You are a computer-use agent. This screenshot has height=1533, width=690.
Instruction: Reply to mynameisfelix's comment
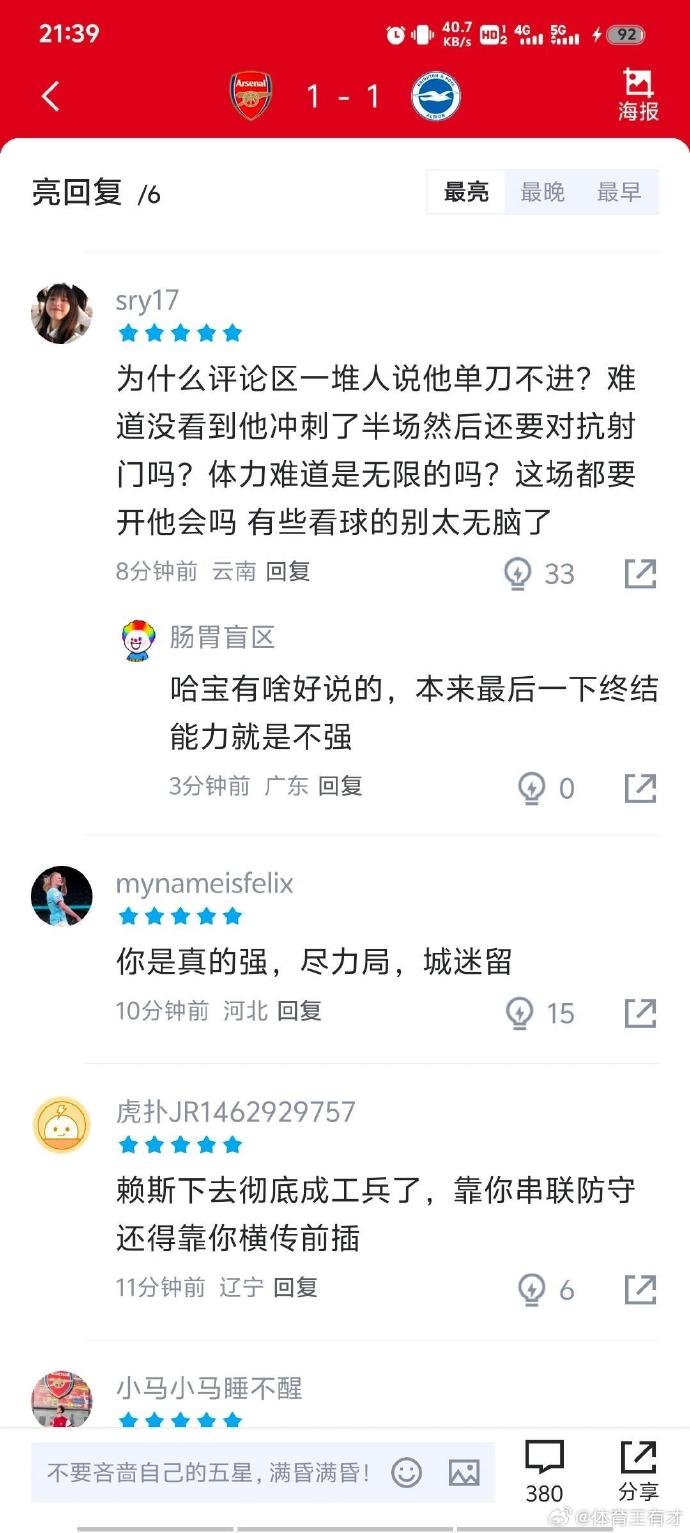pyautogui.click(x=299, y=1011)
